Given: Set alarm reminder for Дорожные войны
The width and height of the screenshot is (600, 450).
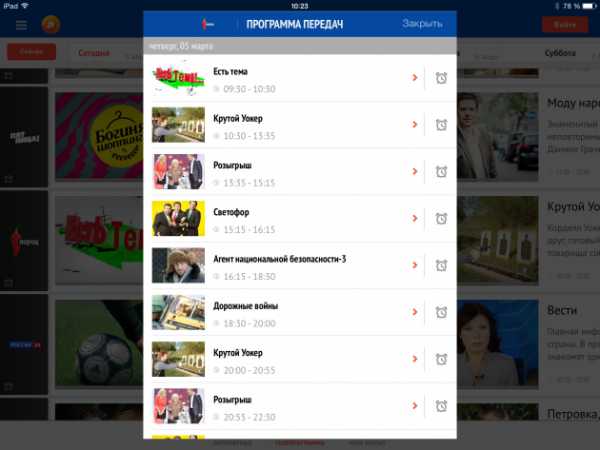Looking at the screenshot, I should (441, 312).
